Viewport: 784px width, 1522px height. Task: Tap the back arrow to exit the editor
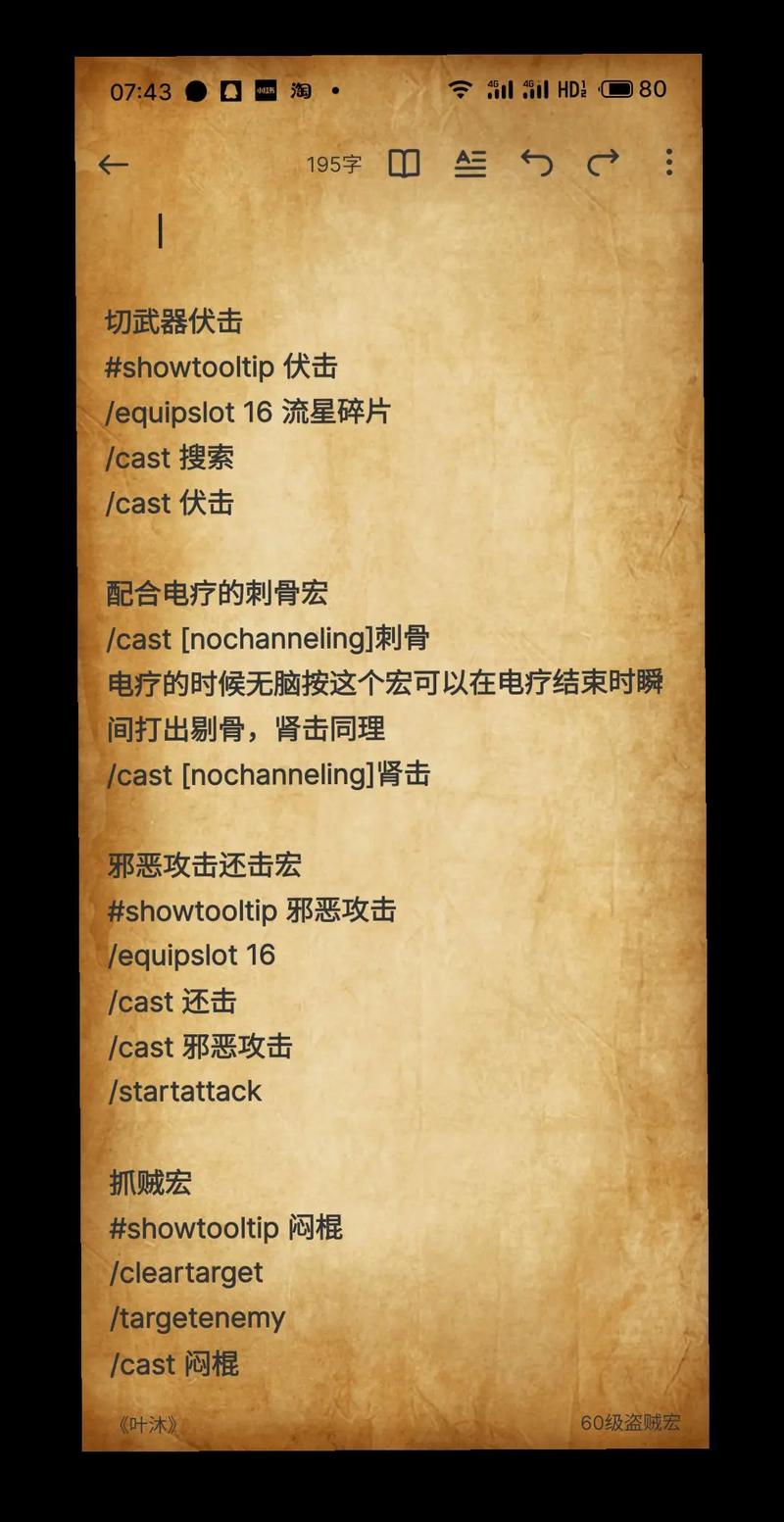pos(115,164)
